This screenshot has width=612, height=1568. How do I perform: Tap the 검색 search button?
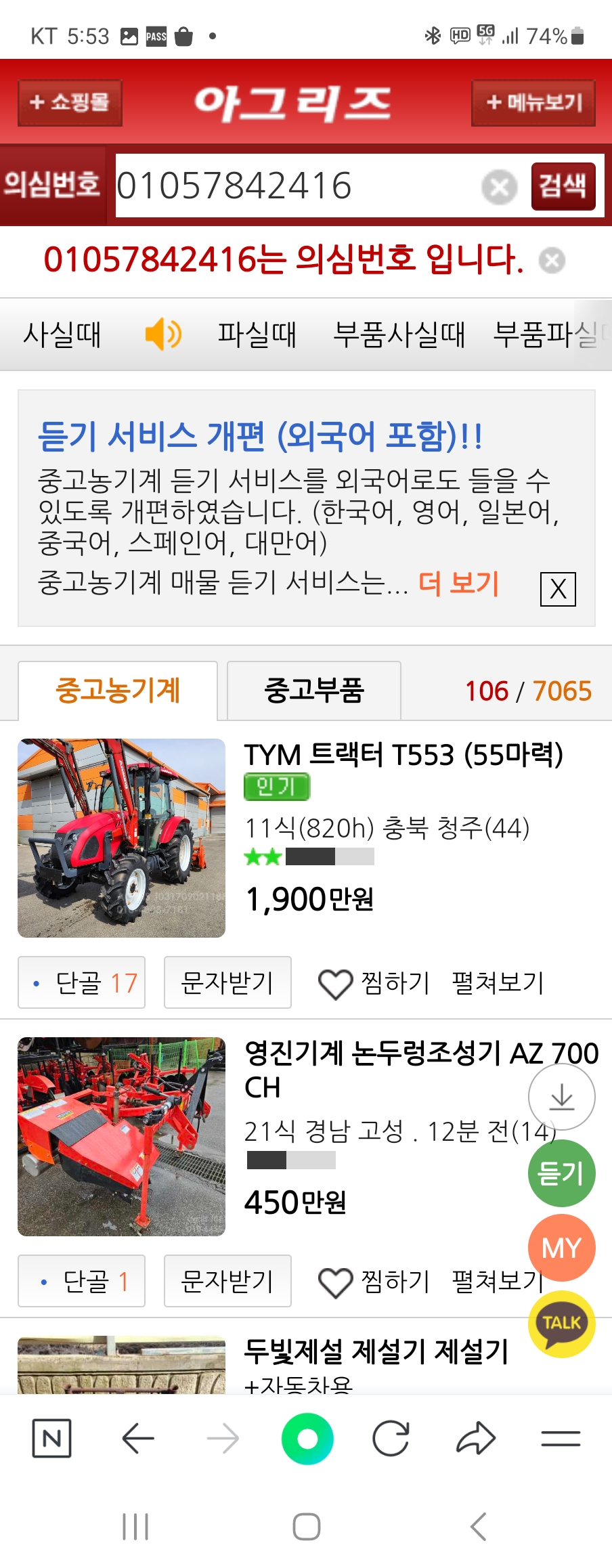click(563, 186)
